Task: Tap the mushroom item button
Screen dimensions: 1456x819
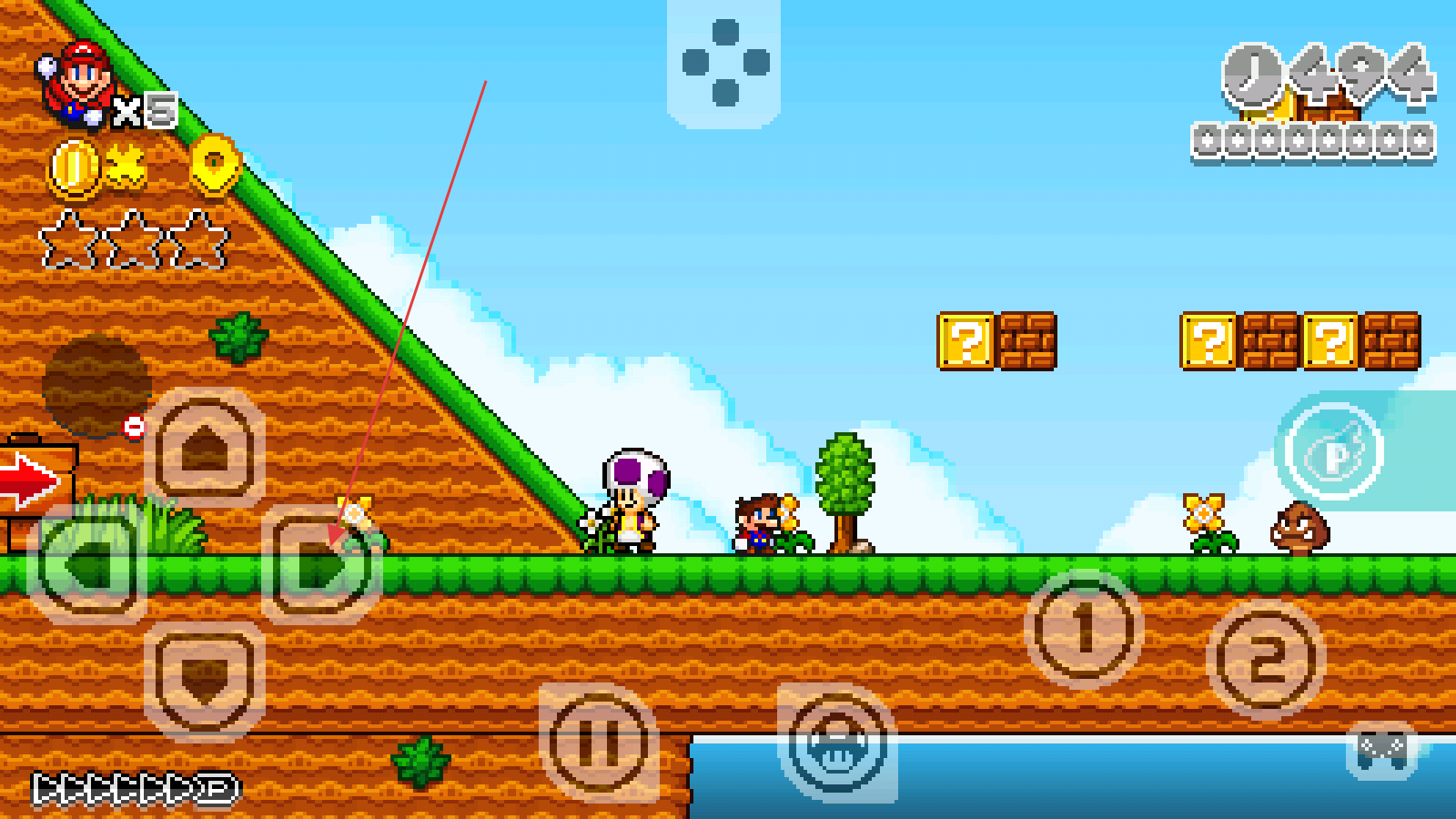Action: 837,743
